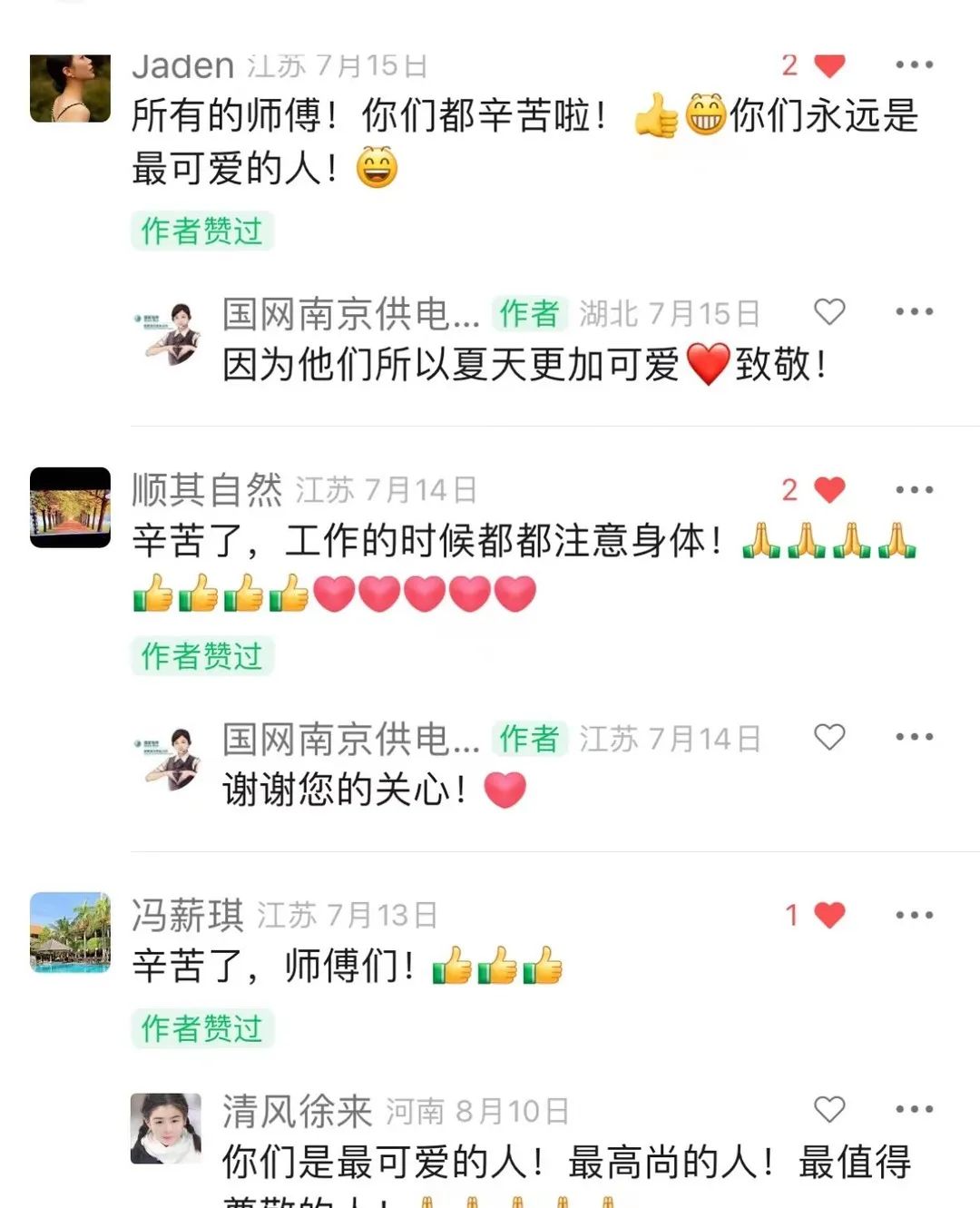Like the author's July 15 reply
The width and height of the screenshot is (980, 1208).
coord(828,311)
